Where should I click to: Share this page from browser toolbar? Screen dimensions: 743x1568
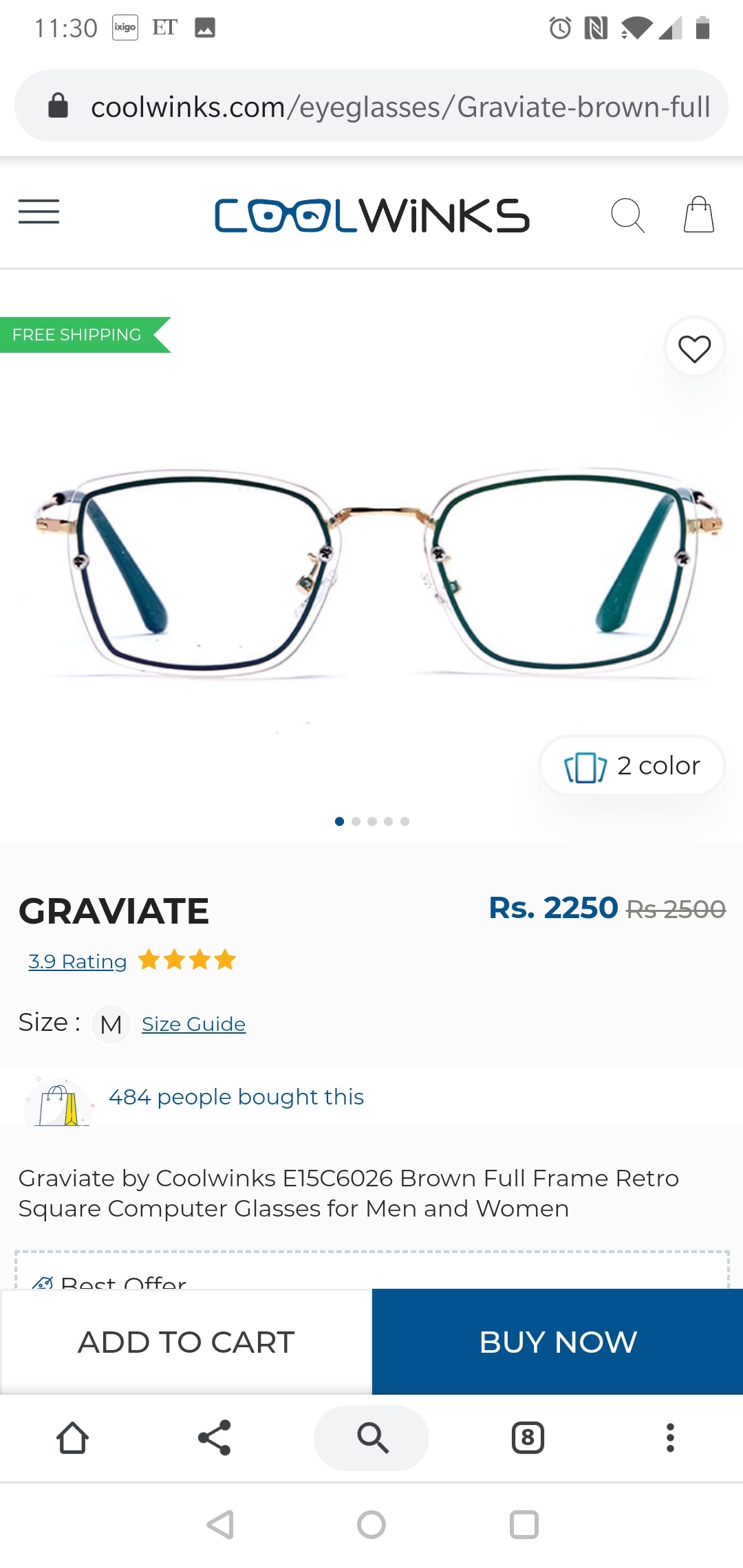click(214, 1438)
